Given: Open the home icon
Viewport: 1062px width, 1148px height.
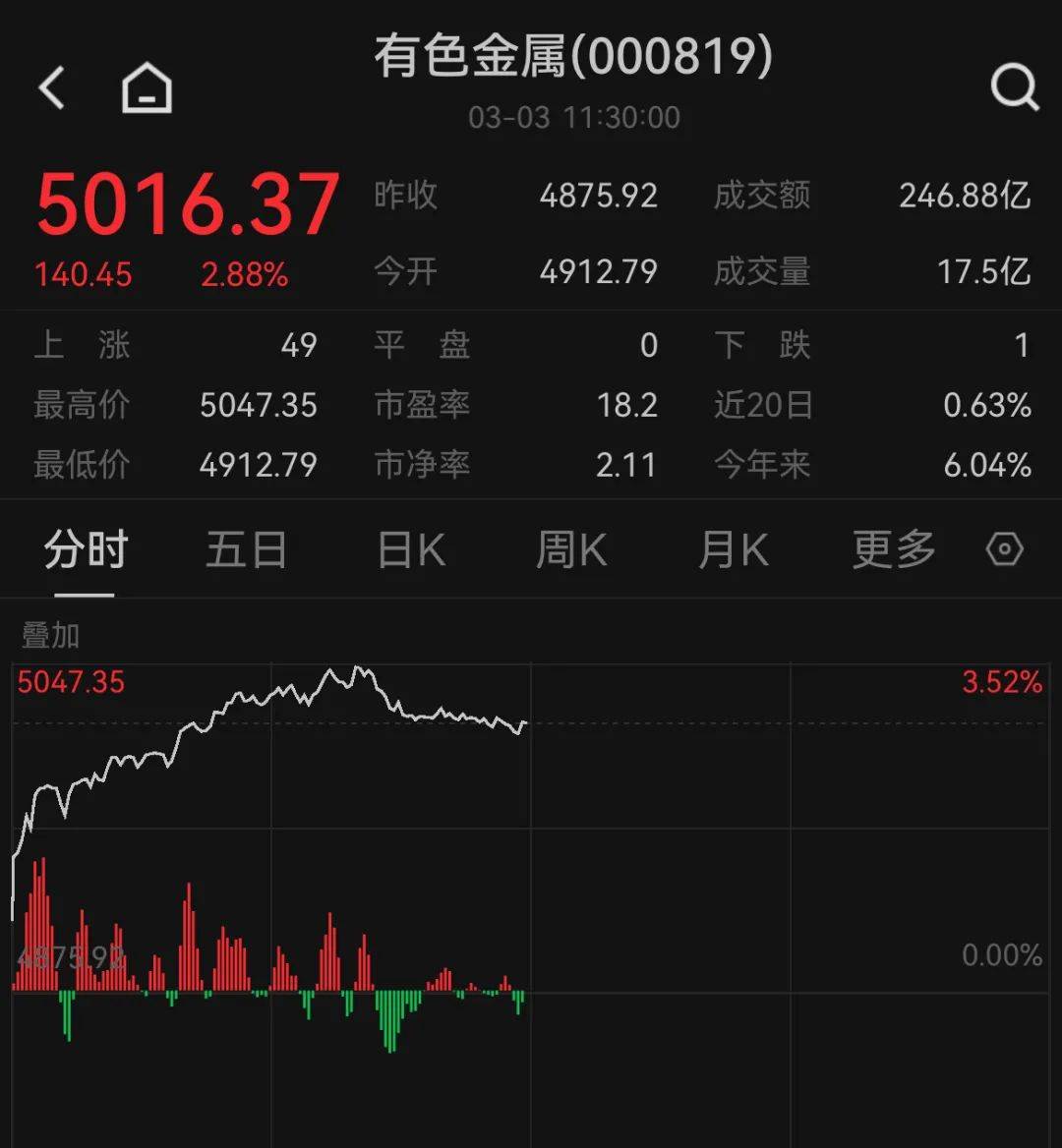Looking at the screenshot, I should pos(146,86).
